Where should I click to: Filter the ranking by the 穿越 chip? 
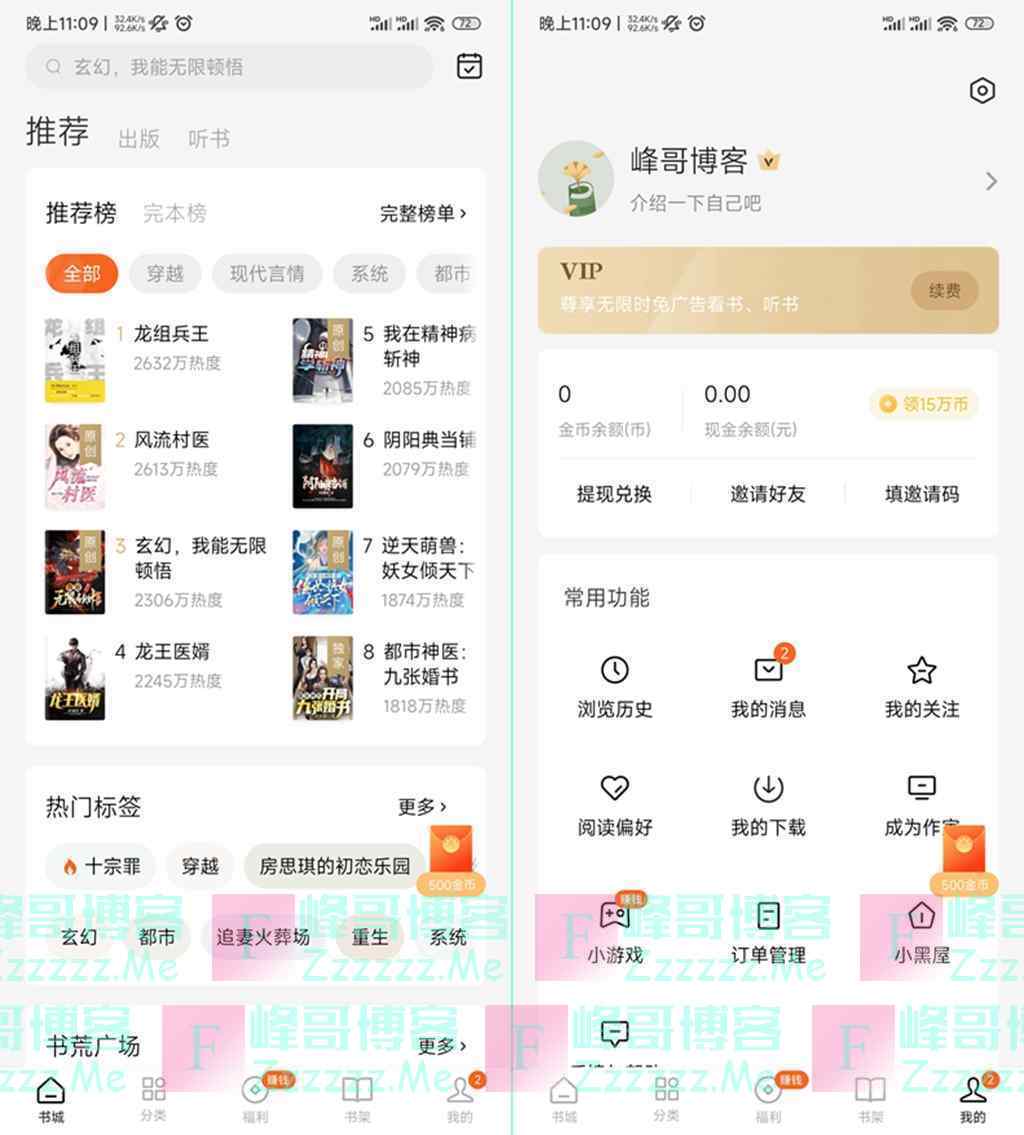point(165,274)
